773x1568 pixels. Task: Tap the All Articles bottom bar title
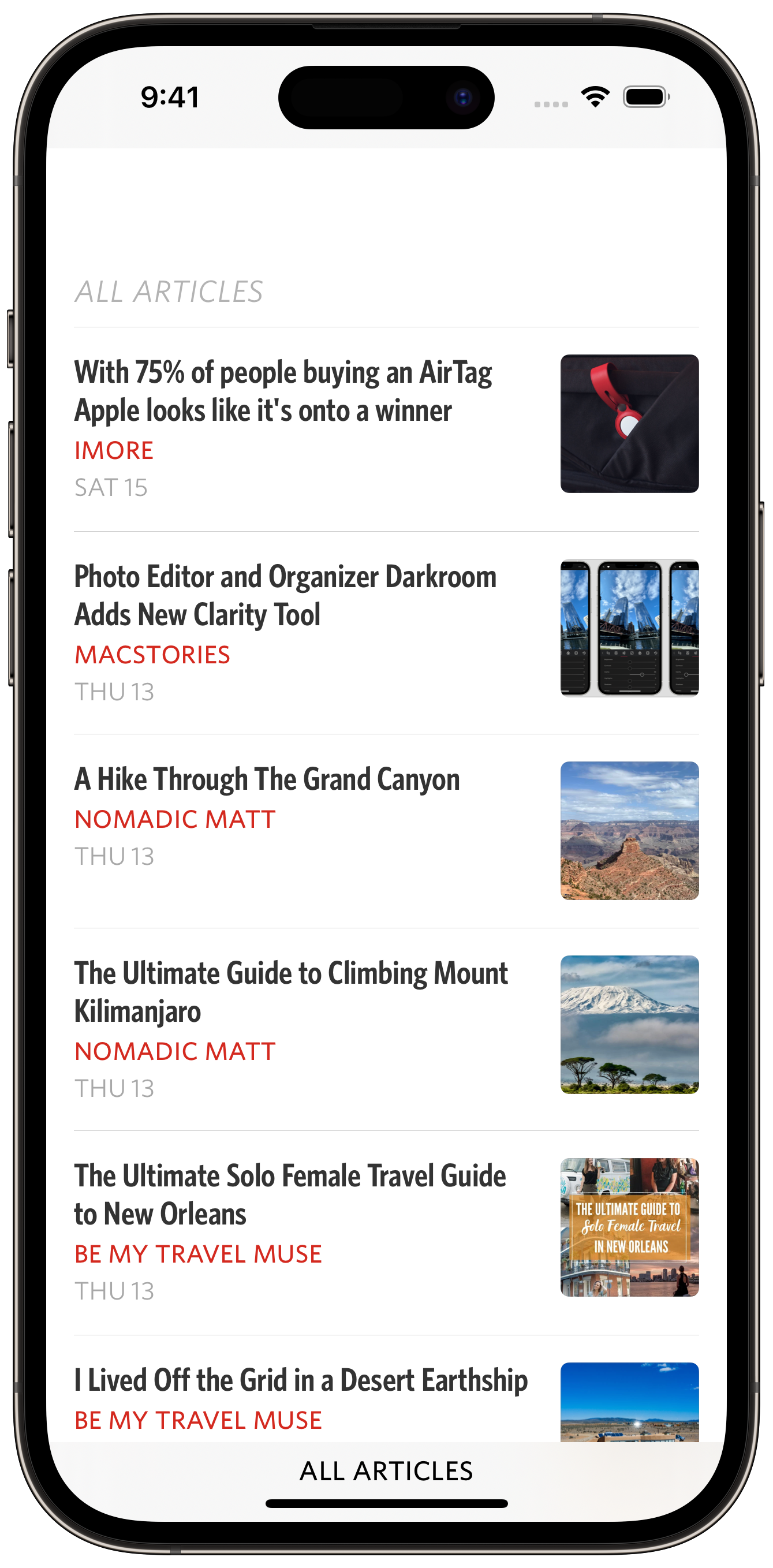[386, 1470]
